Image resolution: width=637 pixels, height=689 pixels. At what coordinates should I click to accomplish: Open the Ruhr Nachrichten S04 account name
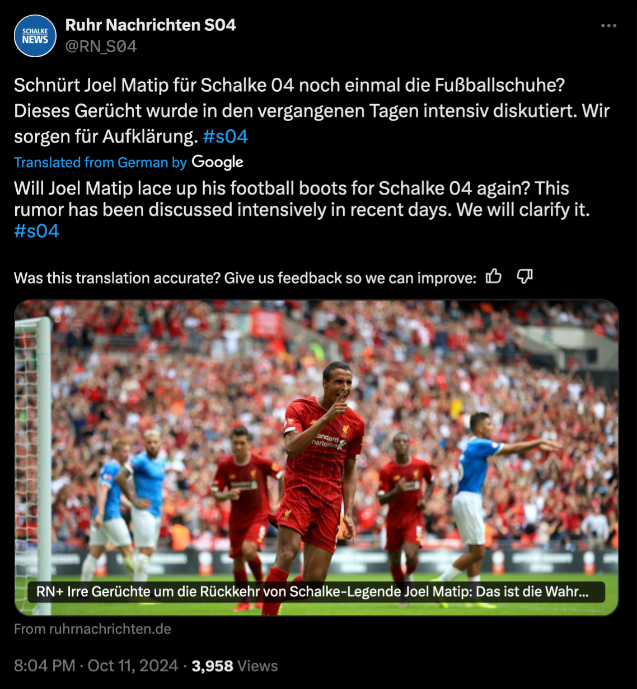pos(151,25)
